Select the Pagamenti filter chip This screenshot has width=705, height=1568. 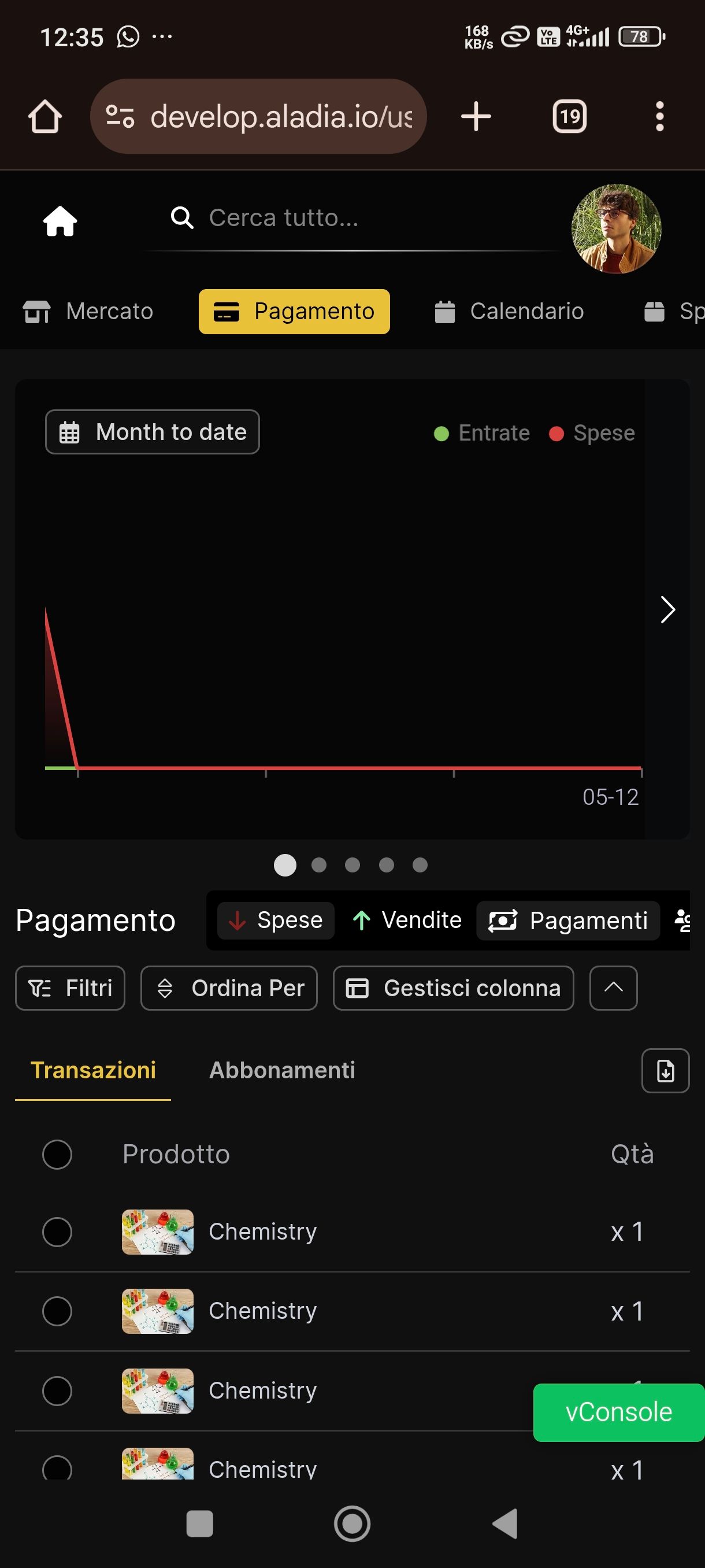pos(568,920)
